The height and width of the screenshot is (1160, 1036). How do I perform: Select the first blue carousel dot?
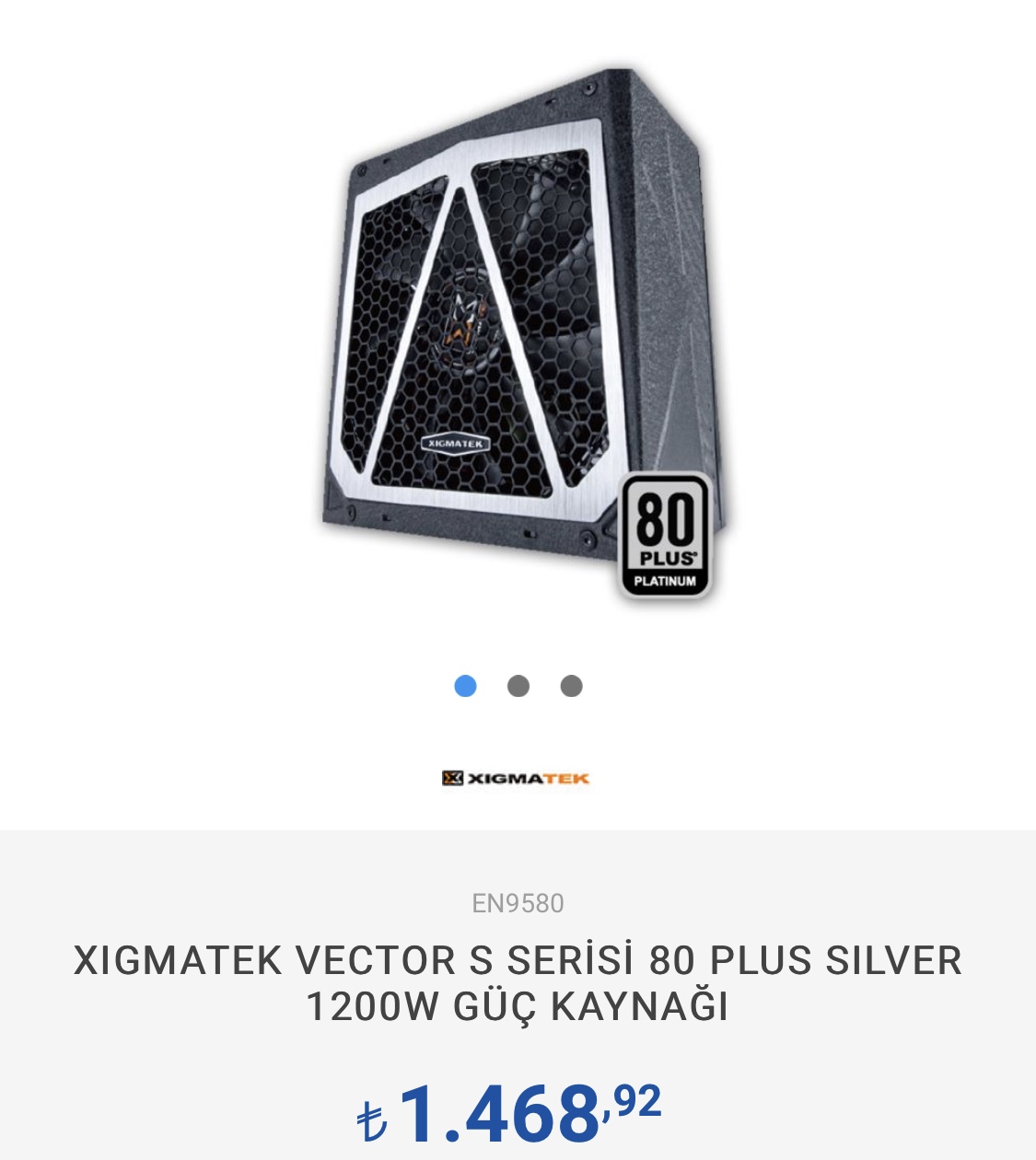pyautogui.click(x=466, y=686)
